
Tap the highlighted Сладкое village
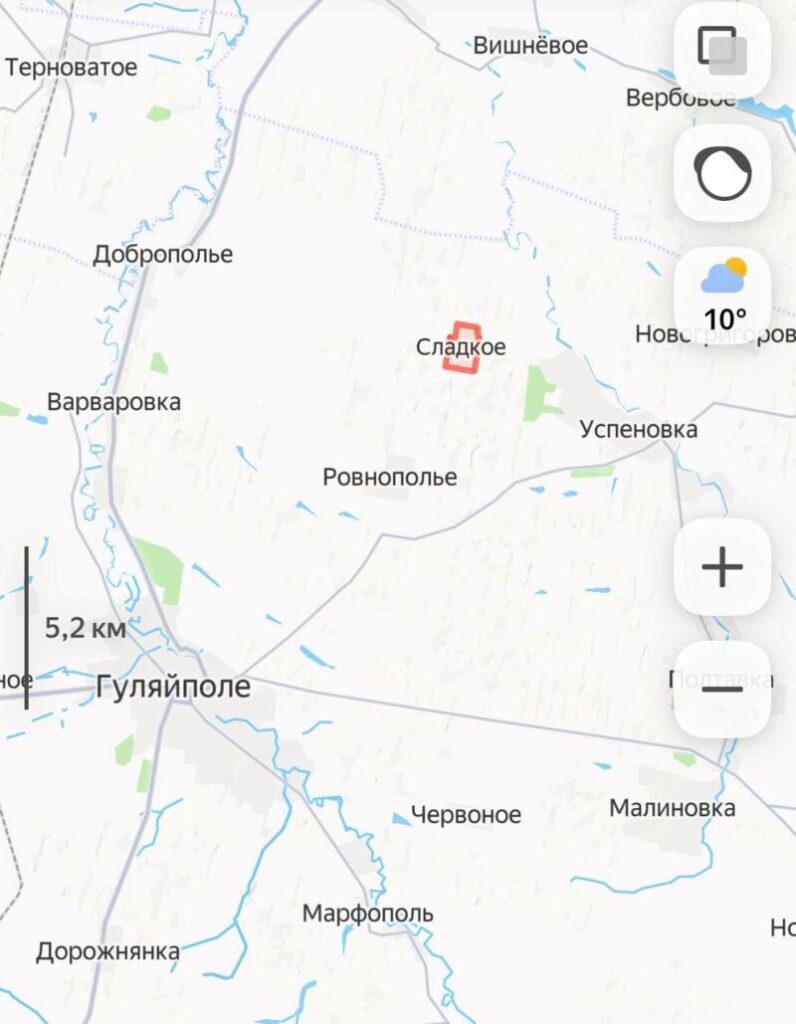click(x=462, y=349)
